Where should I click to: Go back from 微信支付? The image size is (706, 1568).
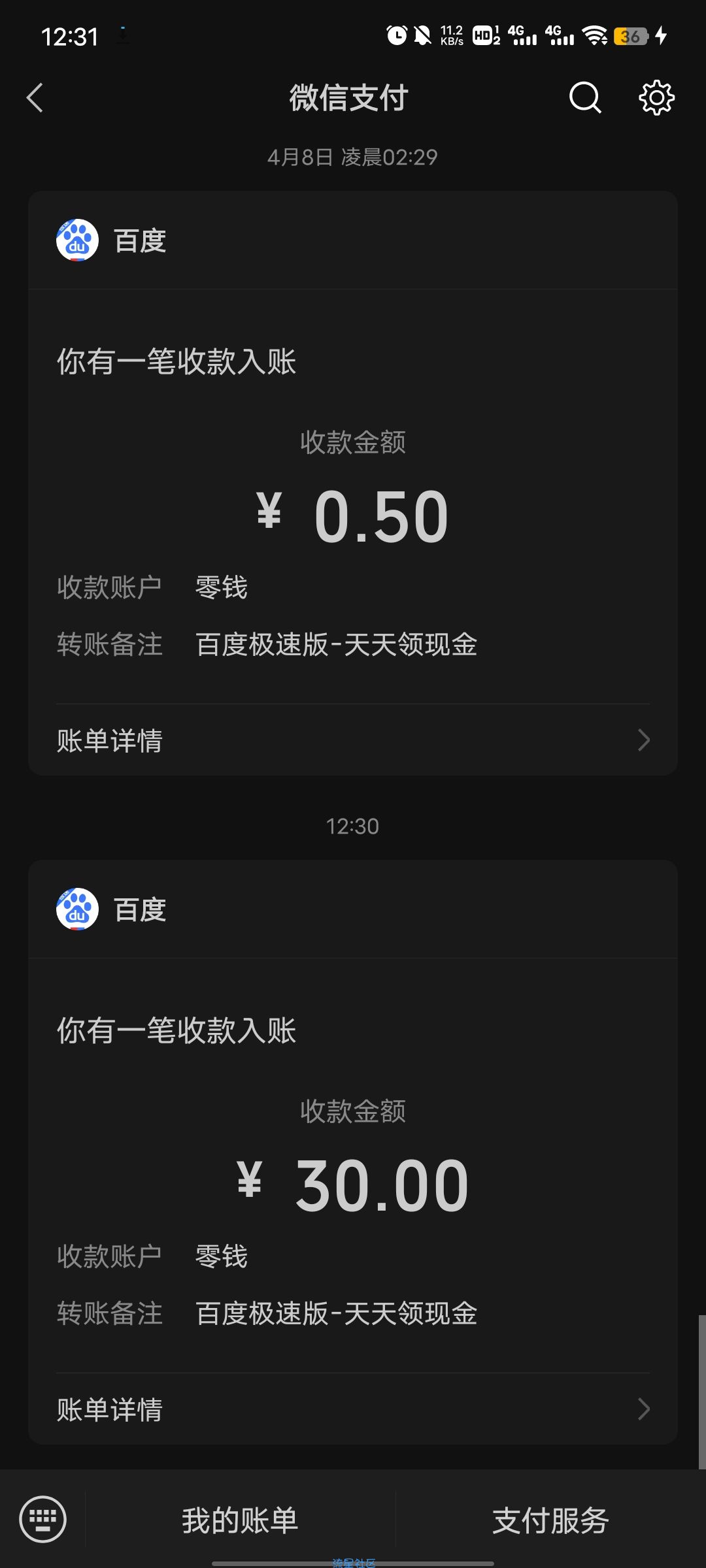click(35, 98)
